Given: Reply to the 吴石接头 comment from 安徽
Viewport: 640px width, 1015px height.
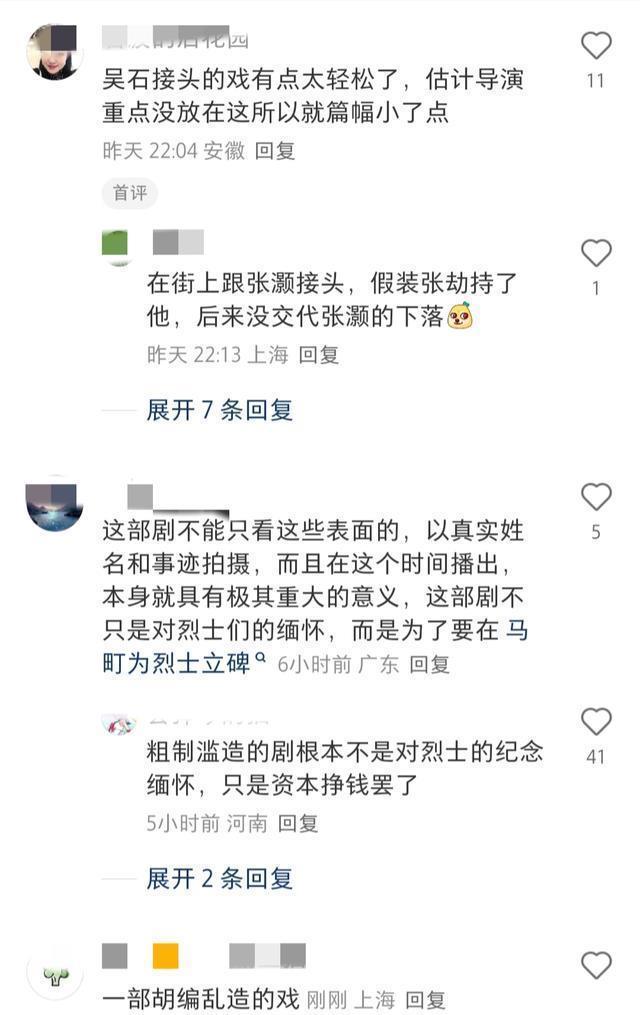Looking at the screenshot, I should [275, 151].
